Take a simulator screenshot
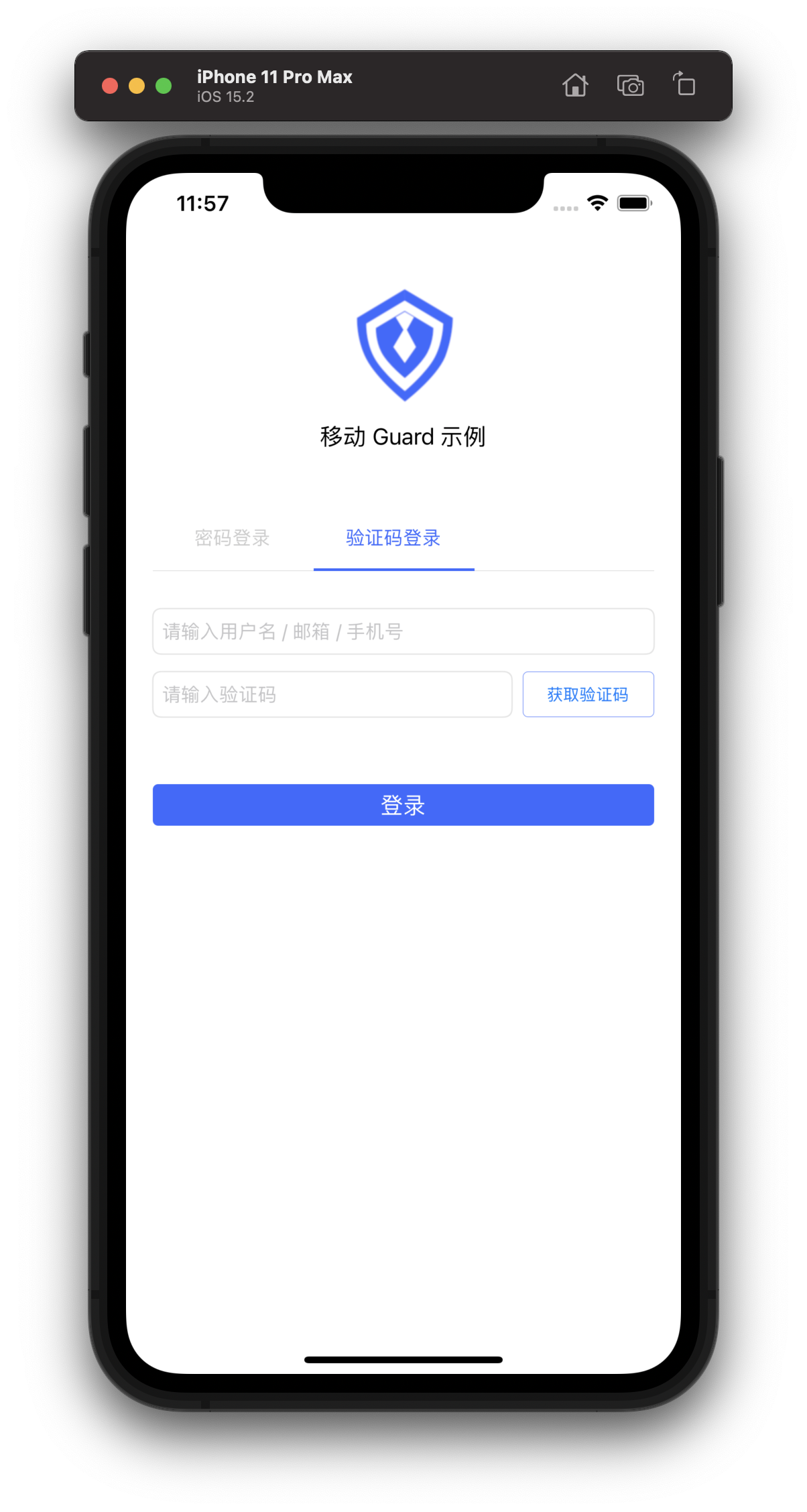Image resolution: width=807 pixels, height=1512 pixels. coord(630,86)
